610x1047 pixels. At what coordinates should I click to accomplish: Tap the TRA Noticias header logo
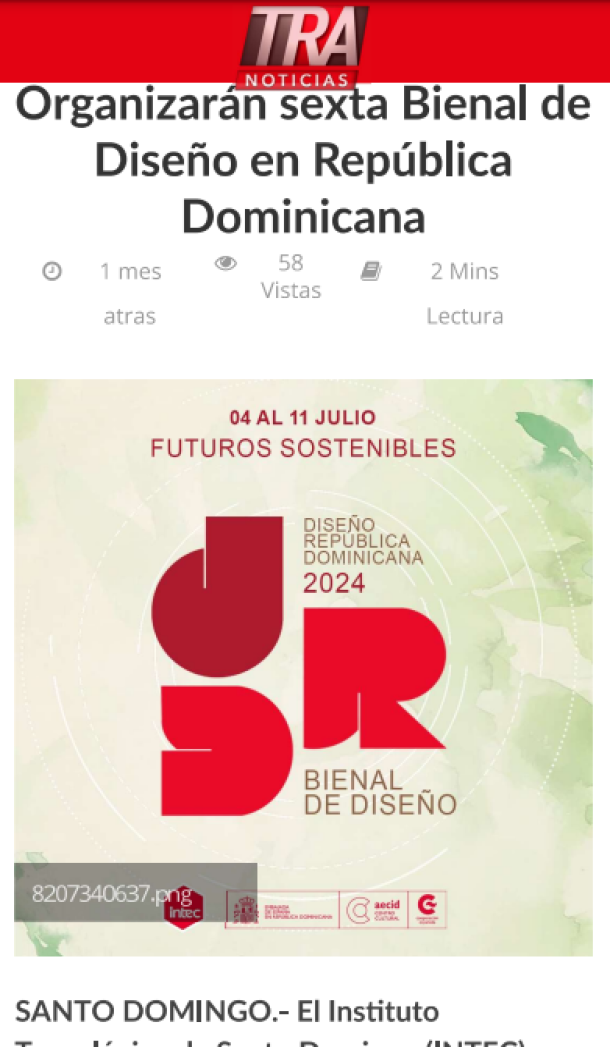click(x=302, y=47)
